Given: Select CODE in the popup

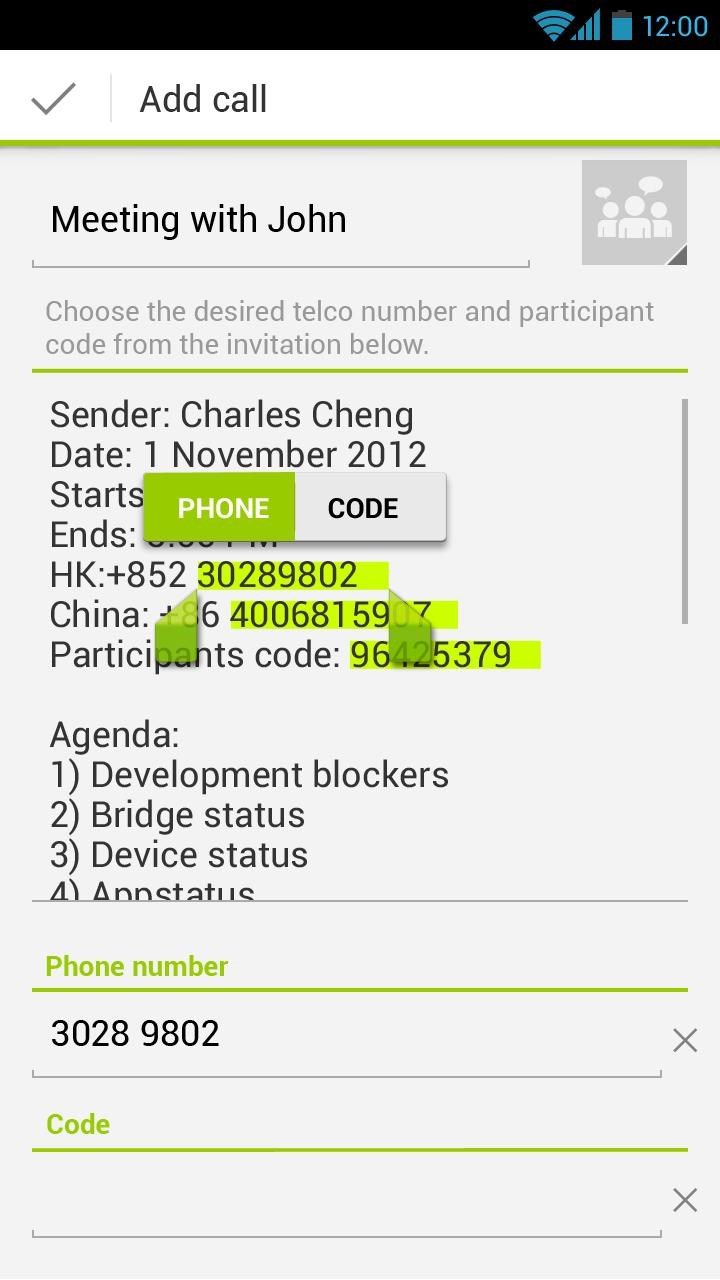Looking at the screenshot, I should [x=364, y=508].
